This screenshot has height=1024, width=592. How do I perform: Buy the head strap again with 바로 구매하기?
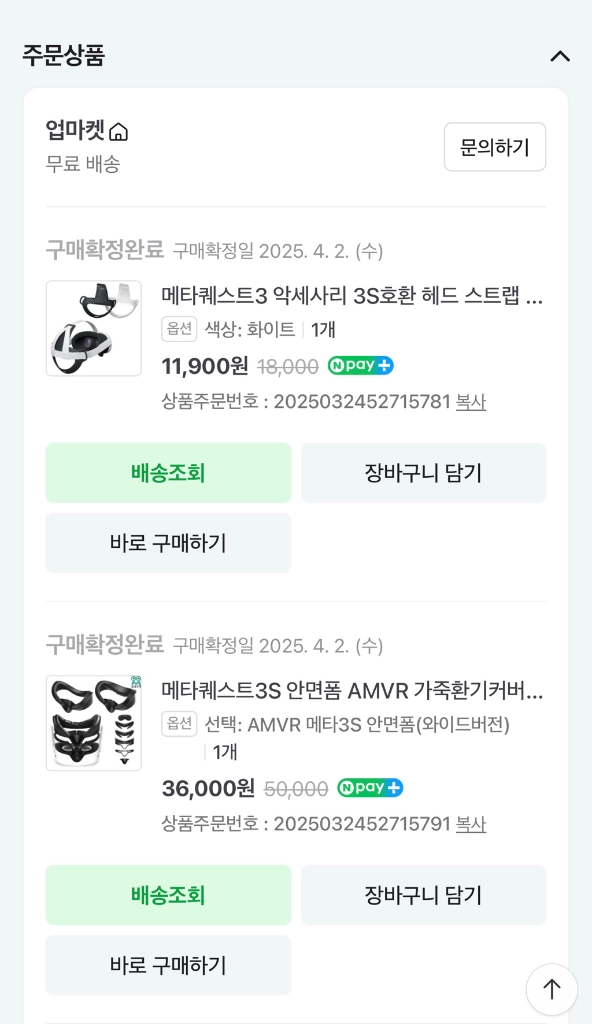168,543
